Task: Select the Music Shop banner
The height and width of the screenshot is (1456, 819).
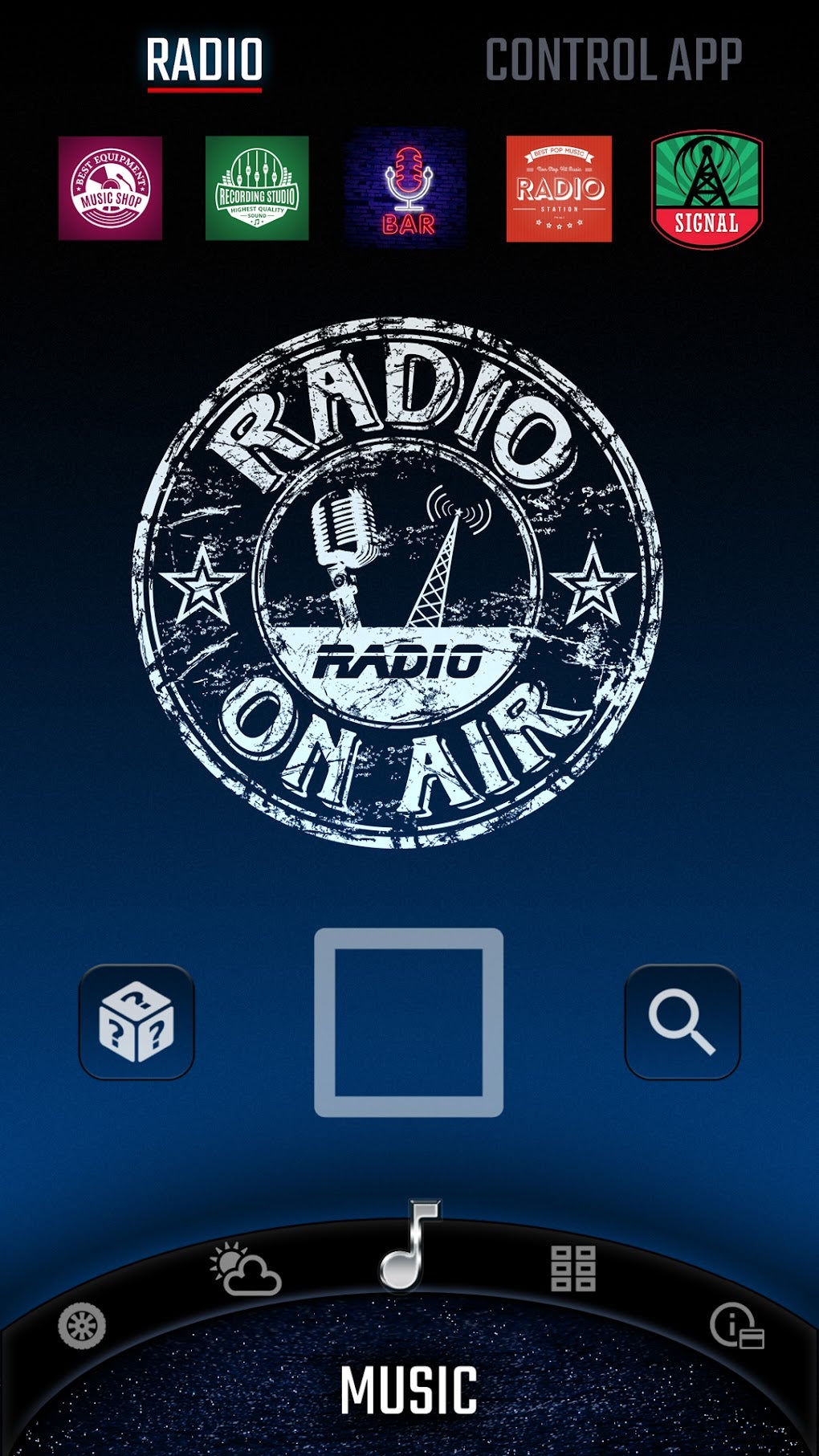Action: [x=112, y=190]
